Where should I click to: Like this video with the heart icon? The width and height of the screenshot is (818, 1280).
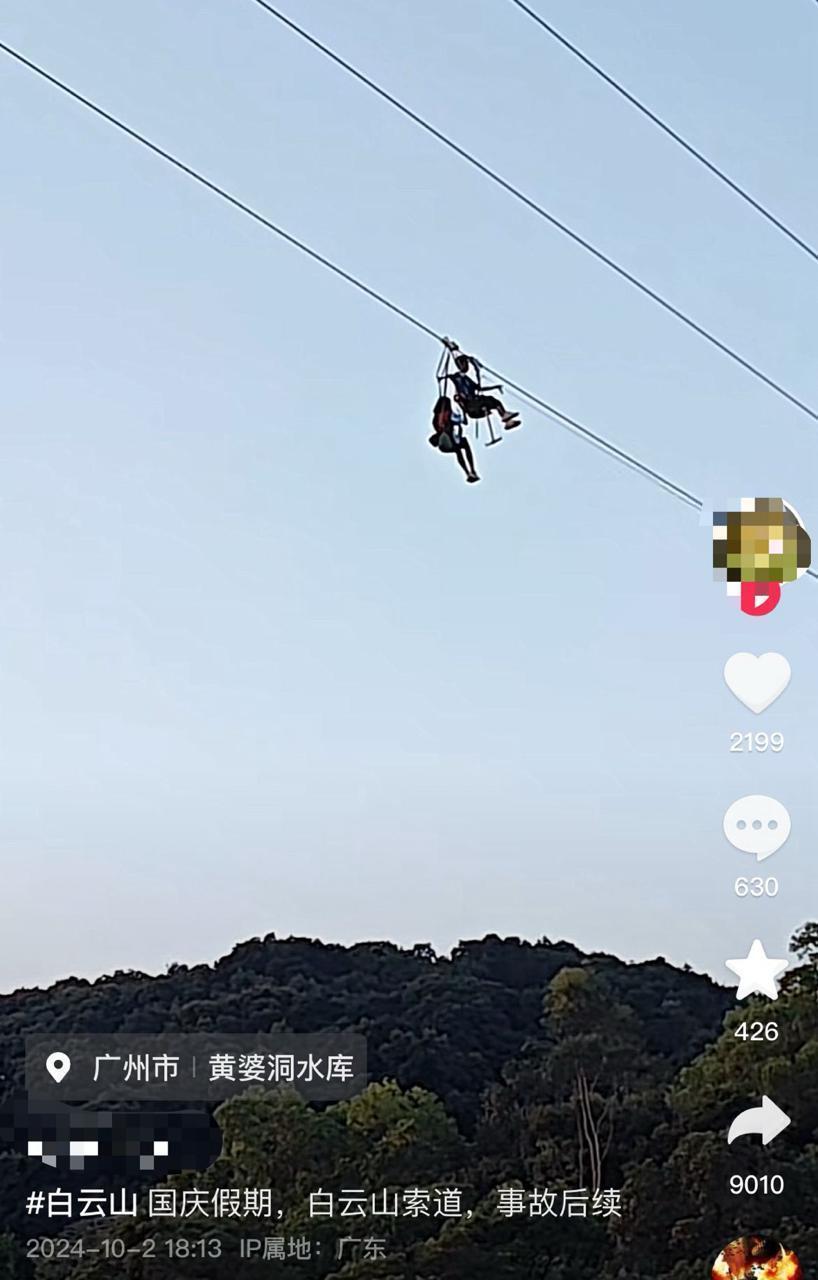click(757, 683)
